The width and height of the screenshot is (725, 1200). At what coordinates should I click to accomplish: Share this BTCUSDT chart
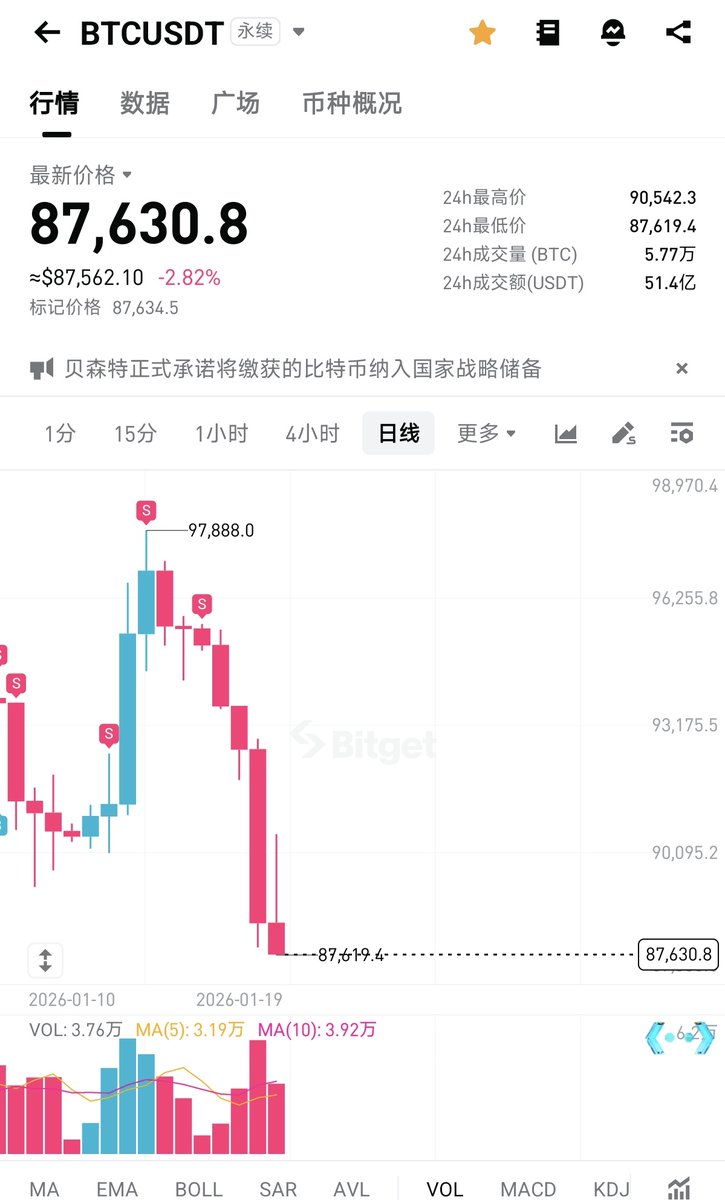(678, 33)
